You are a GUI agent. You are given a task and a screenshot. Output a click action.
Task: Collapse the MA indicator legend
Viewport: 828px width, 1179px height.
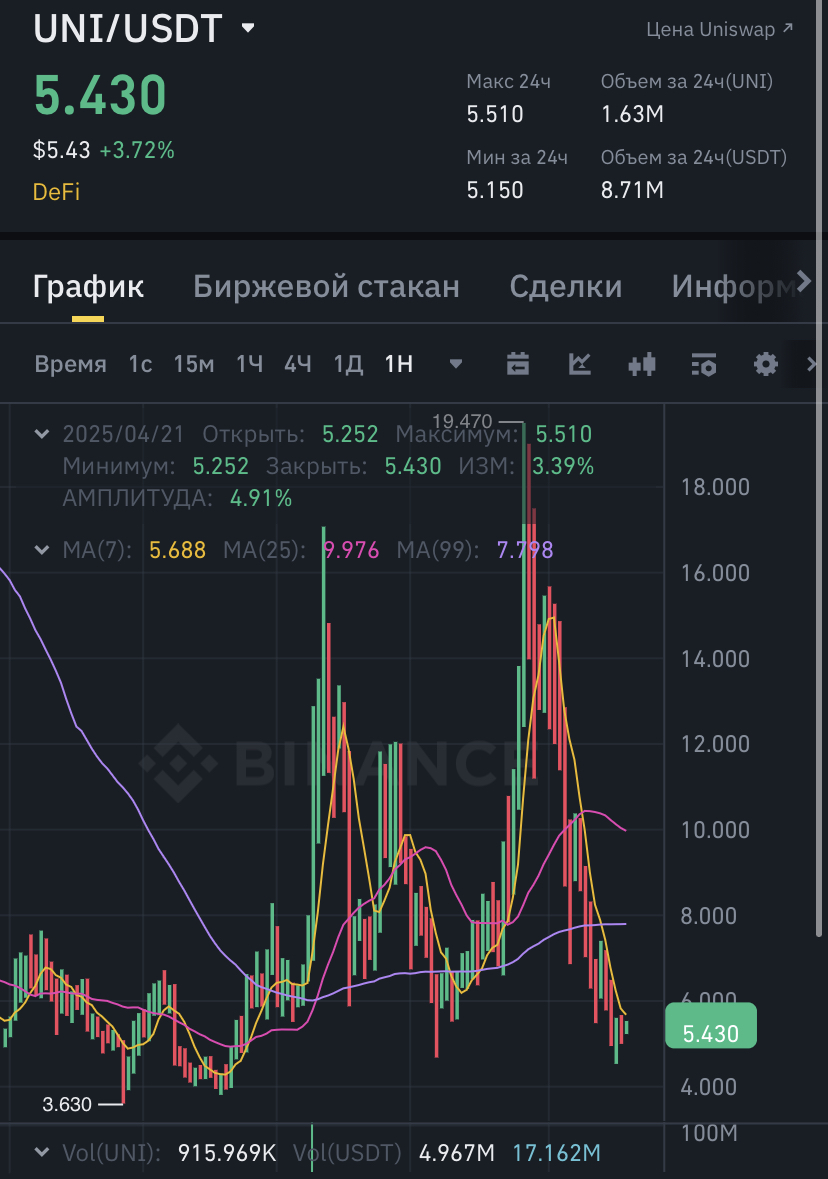pos(42,550)
